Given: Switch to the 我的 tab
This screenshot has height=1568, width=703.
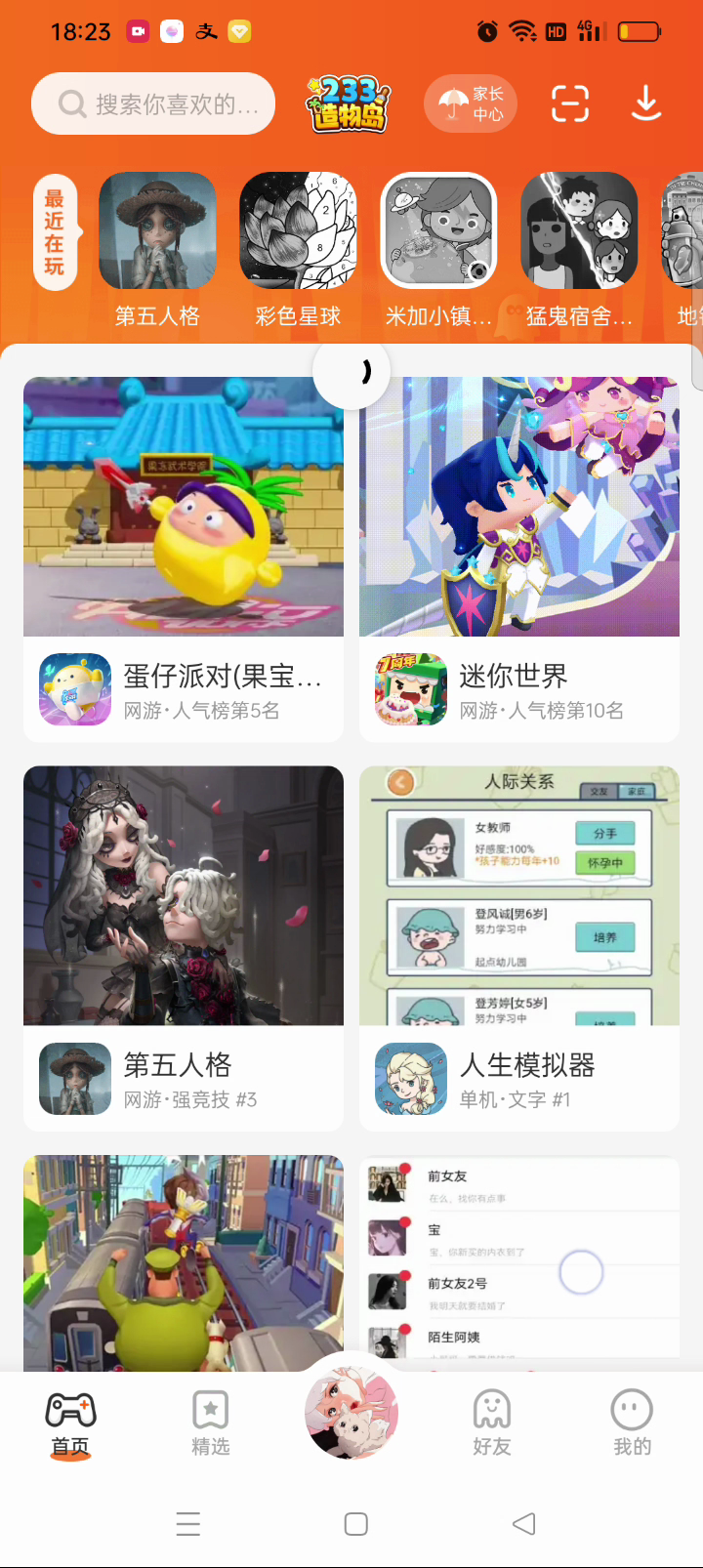Looking at the screenshot, I should click(x=632, y=1424).
